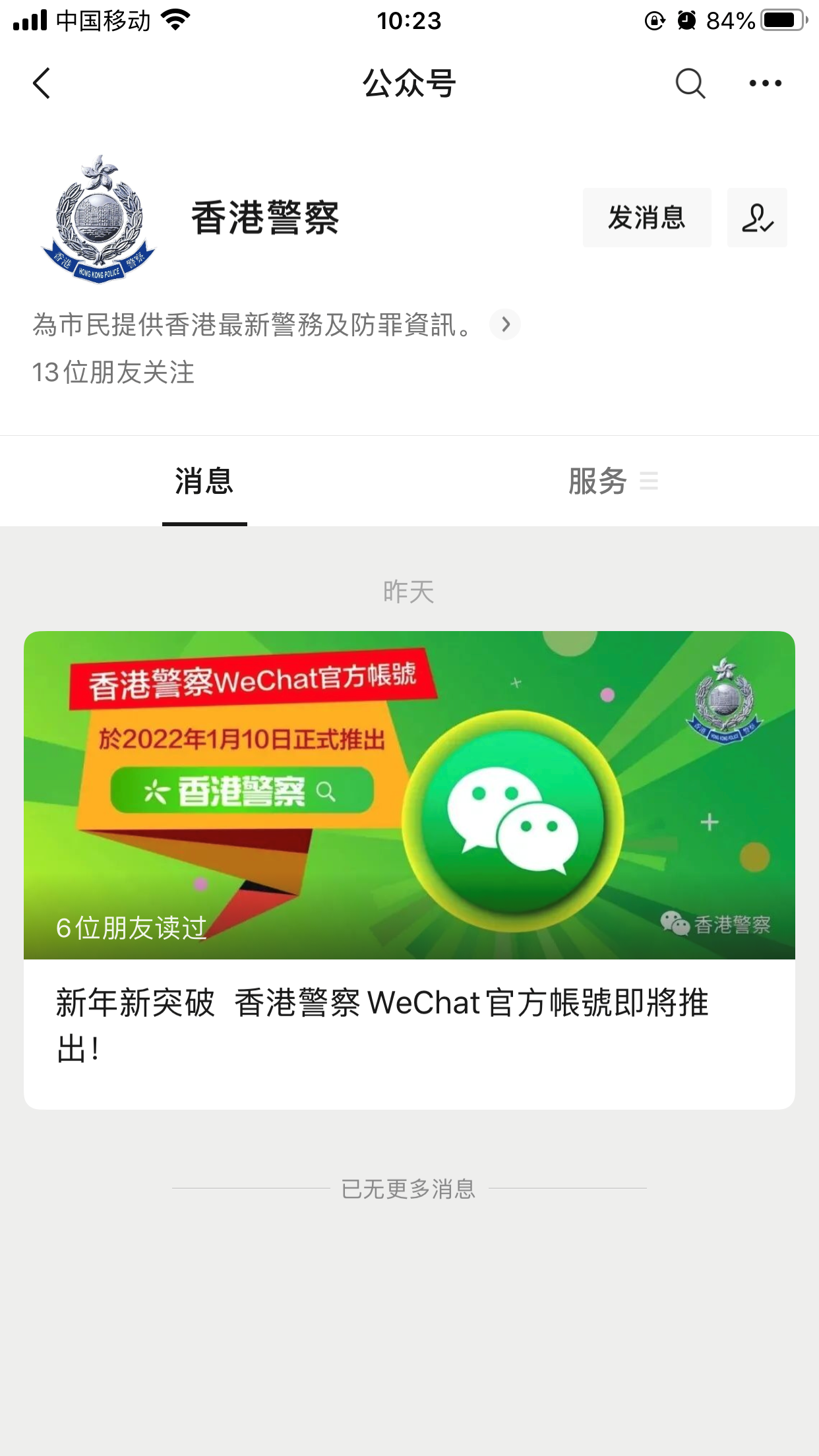Switch to the 消息 tab
Image resolution: width=819 pixels, height=1456 pixels.
(204, 481)
